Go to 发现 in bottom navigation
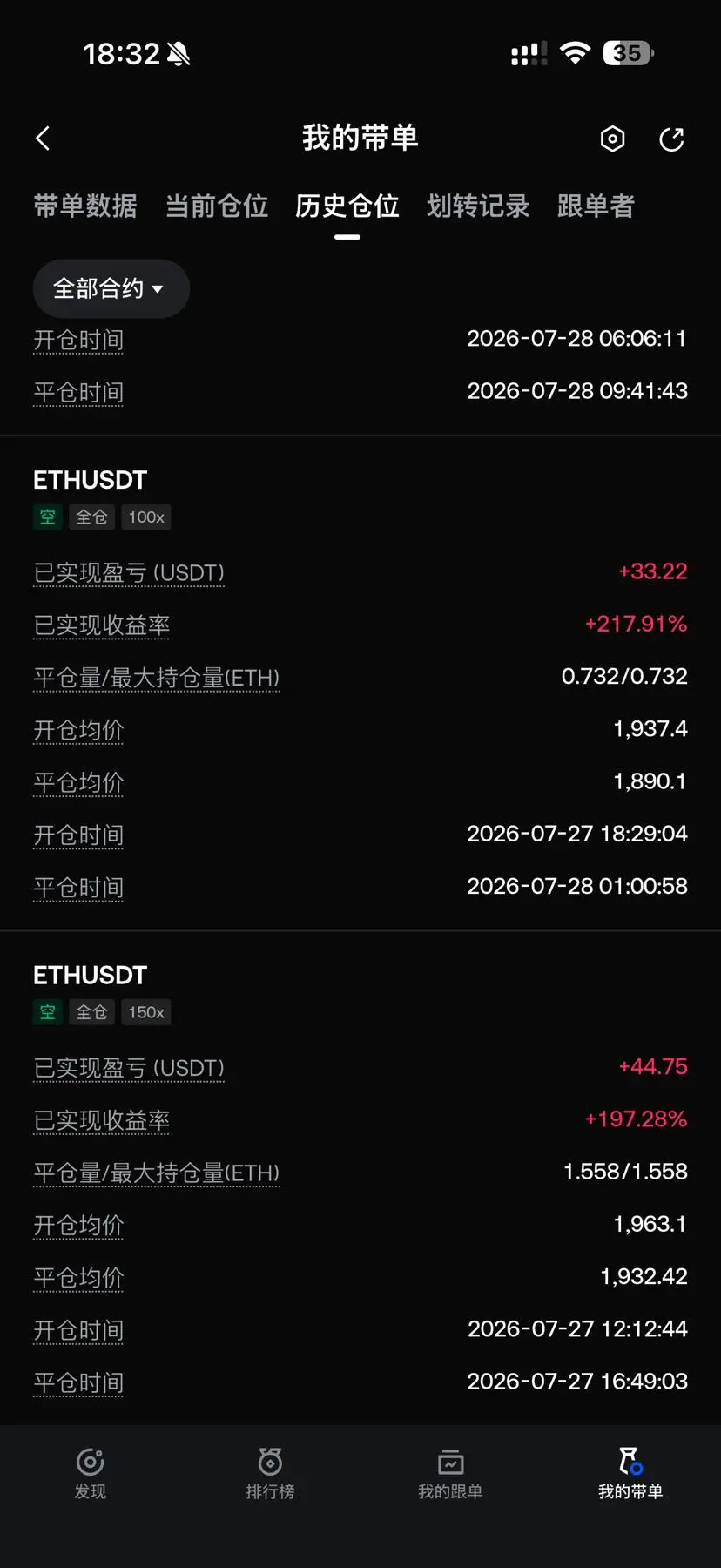Viewport: 721px width, 1568px height. tap(91, 1474)
